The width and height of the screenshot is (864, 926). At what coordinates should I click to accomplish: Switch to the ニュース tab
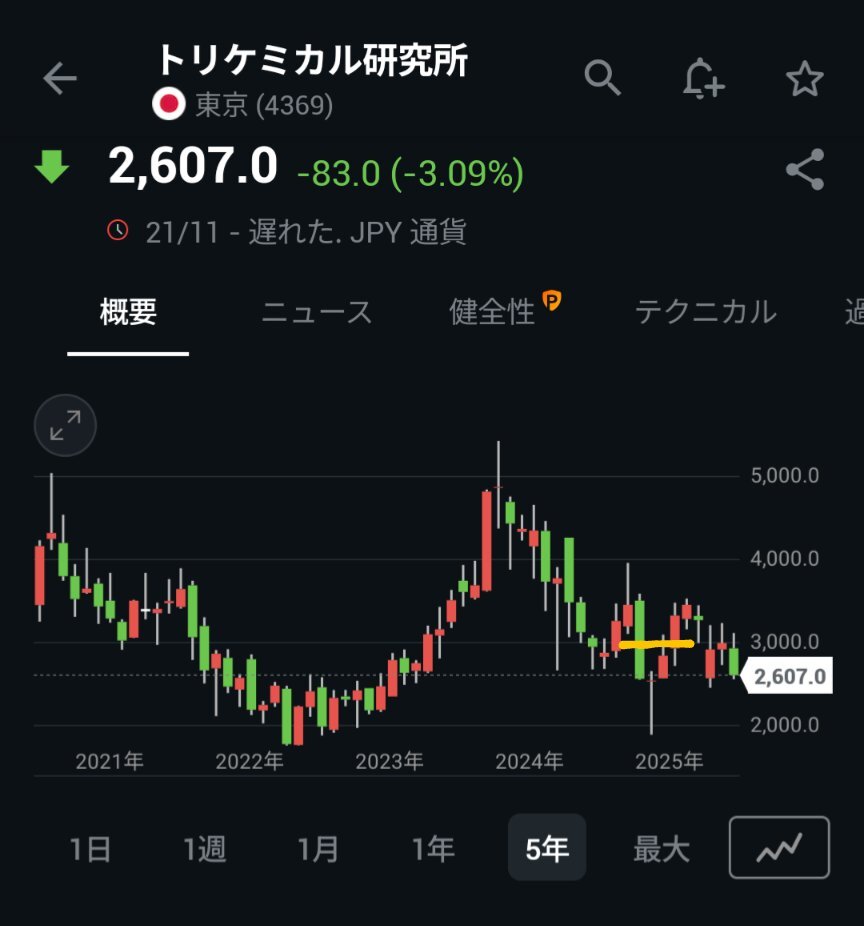[x=316, y=312]
